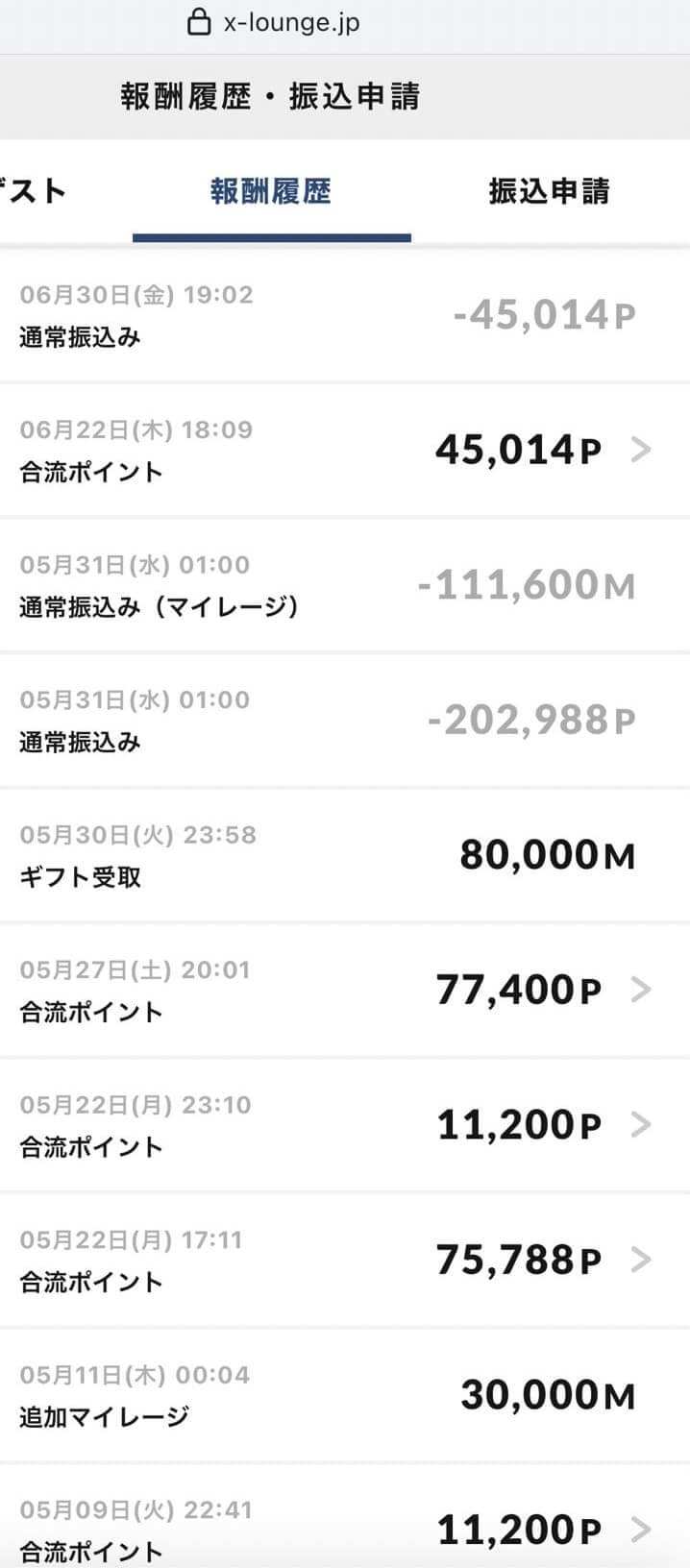Open the 06月22日 18:09 合流ポイント 45,014P entry
Screen dimensions: 690x1568
click(345, 451)
